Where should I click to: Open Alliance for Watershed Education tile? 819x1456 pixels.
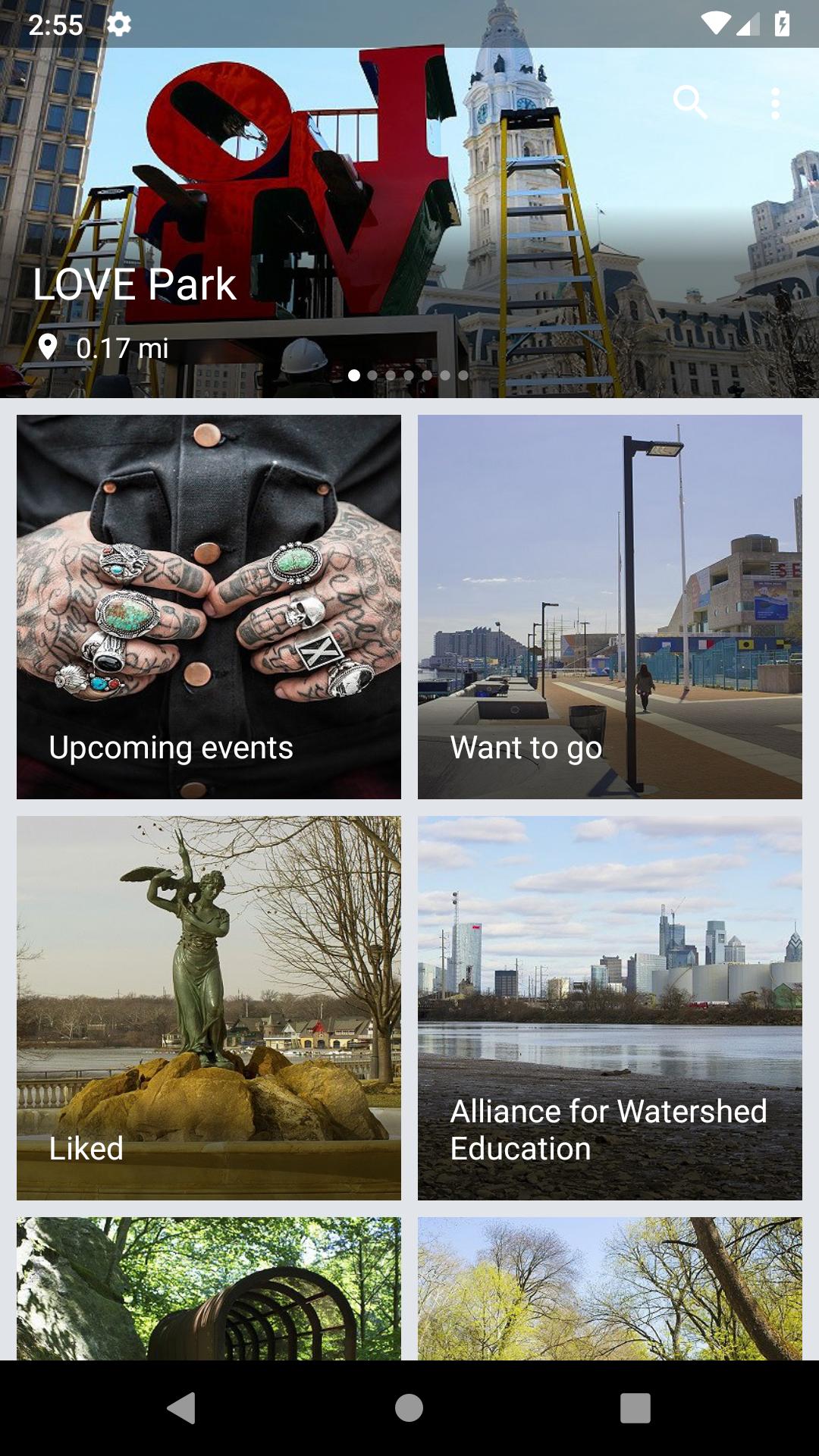click(x=610, y=1008)
